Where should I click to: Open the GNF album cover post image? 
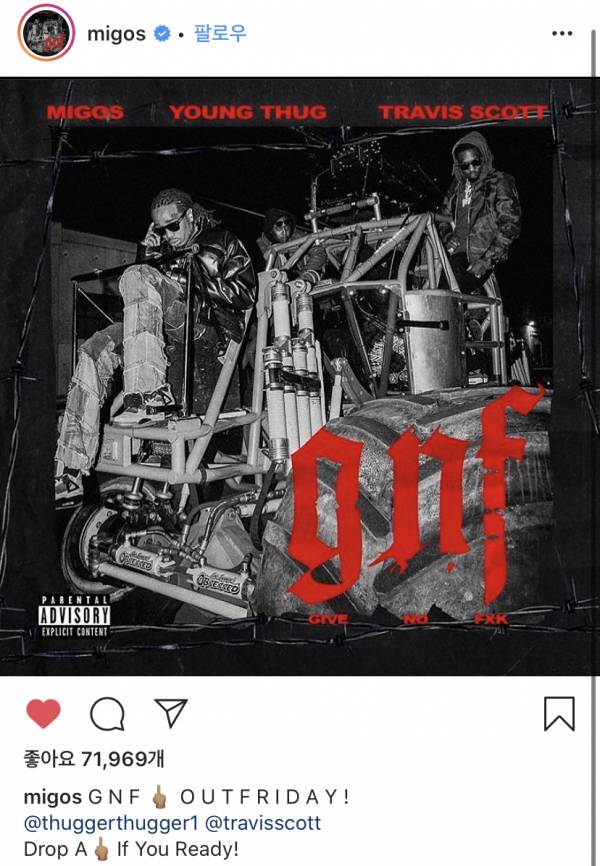[300, 375]
